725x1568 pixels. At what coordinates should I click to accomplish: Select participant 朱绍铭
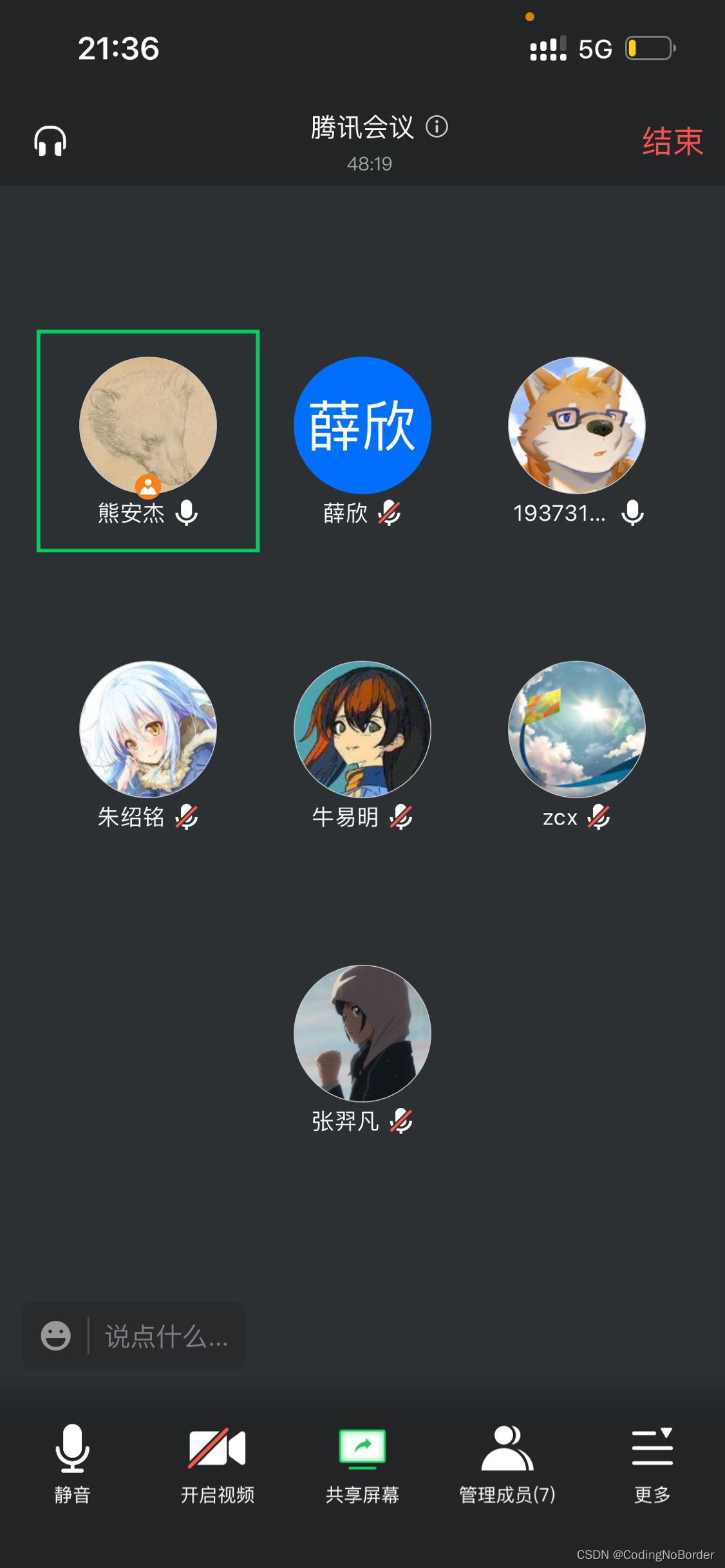(x=148, y=730)
